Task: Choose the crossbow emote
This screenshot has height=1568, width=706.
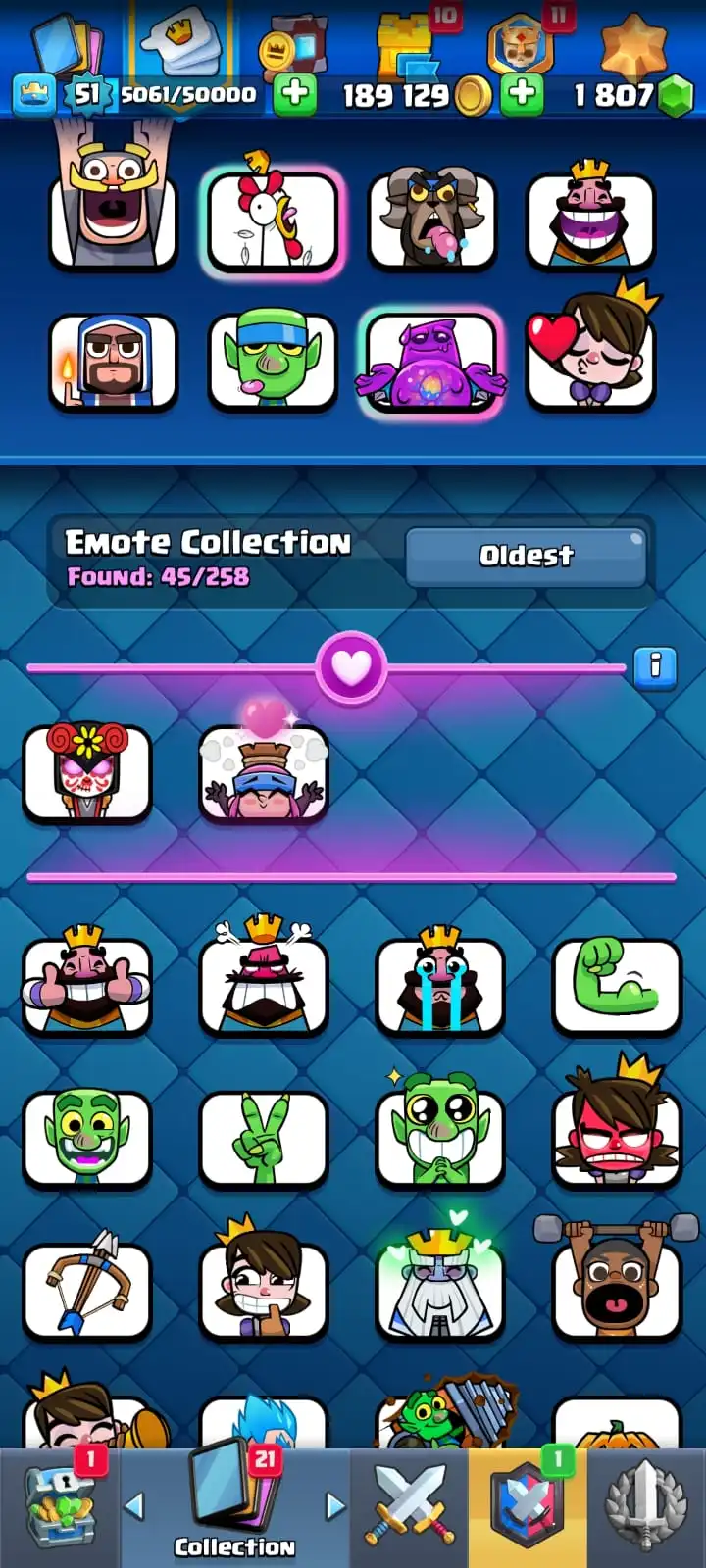Action: (87, 1291)
